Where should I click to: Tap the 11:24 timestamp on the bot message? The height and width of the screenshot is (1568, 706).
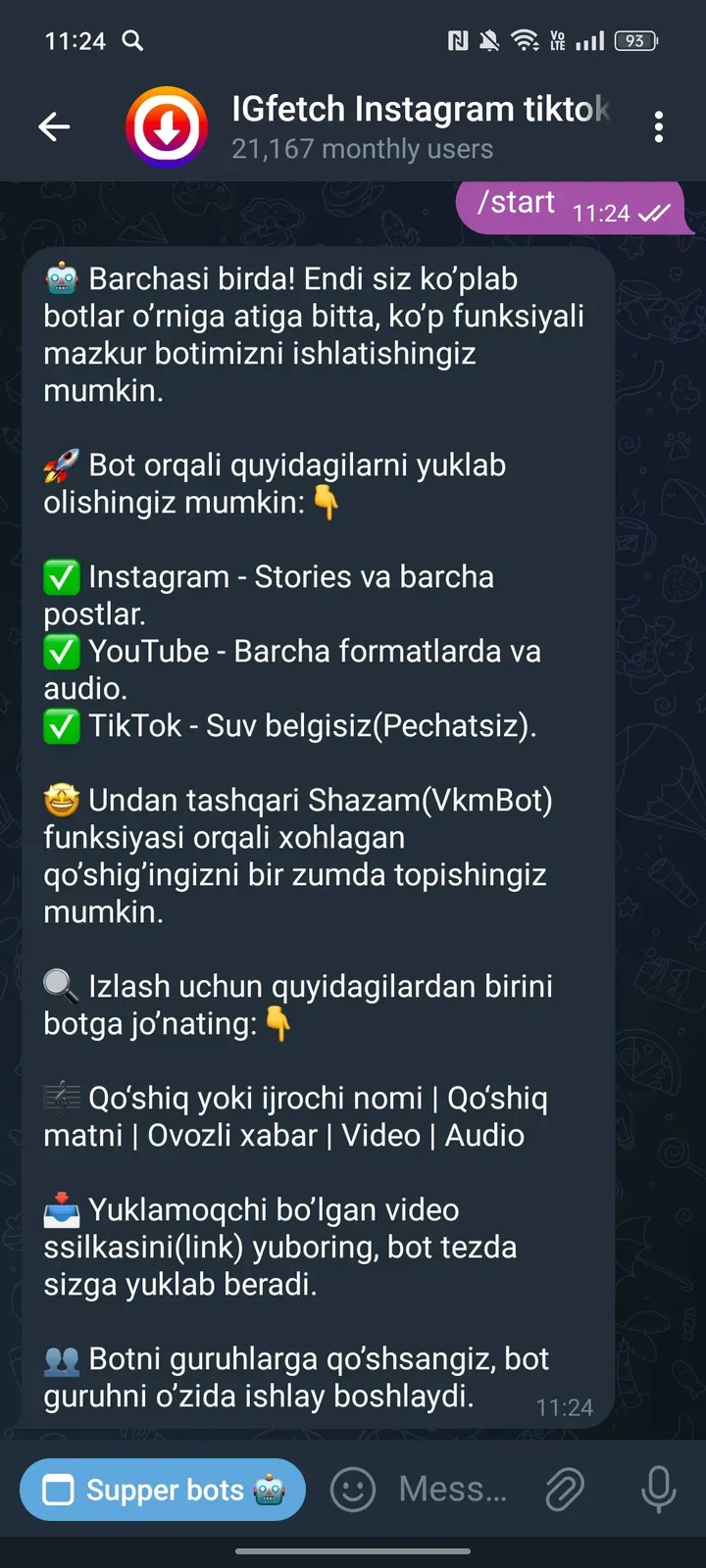(x=565, y=1406)
